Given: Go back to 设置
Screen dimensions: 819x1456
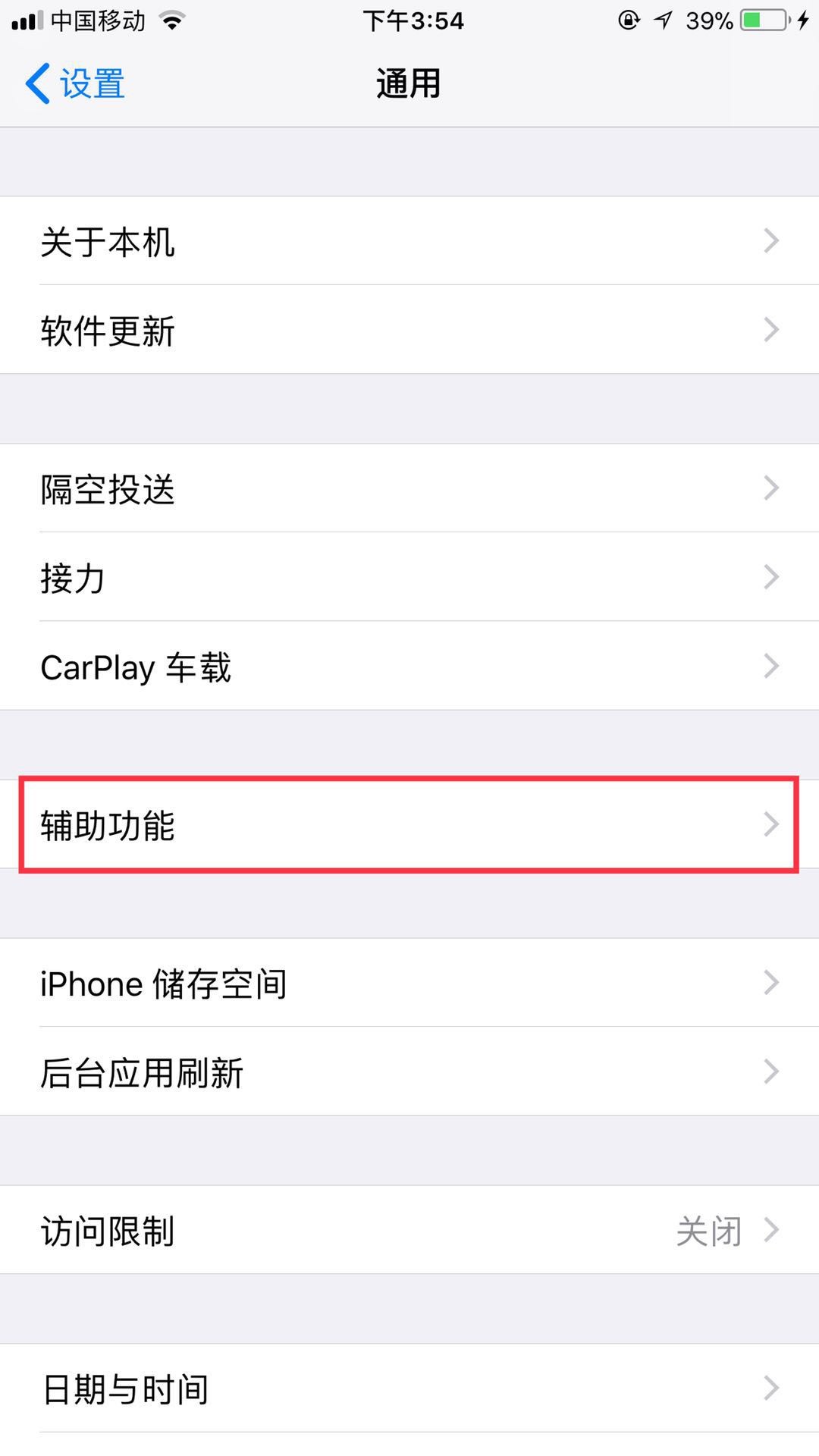Looking at the screenshot, I should (x=75, y=83).
